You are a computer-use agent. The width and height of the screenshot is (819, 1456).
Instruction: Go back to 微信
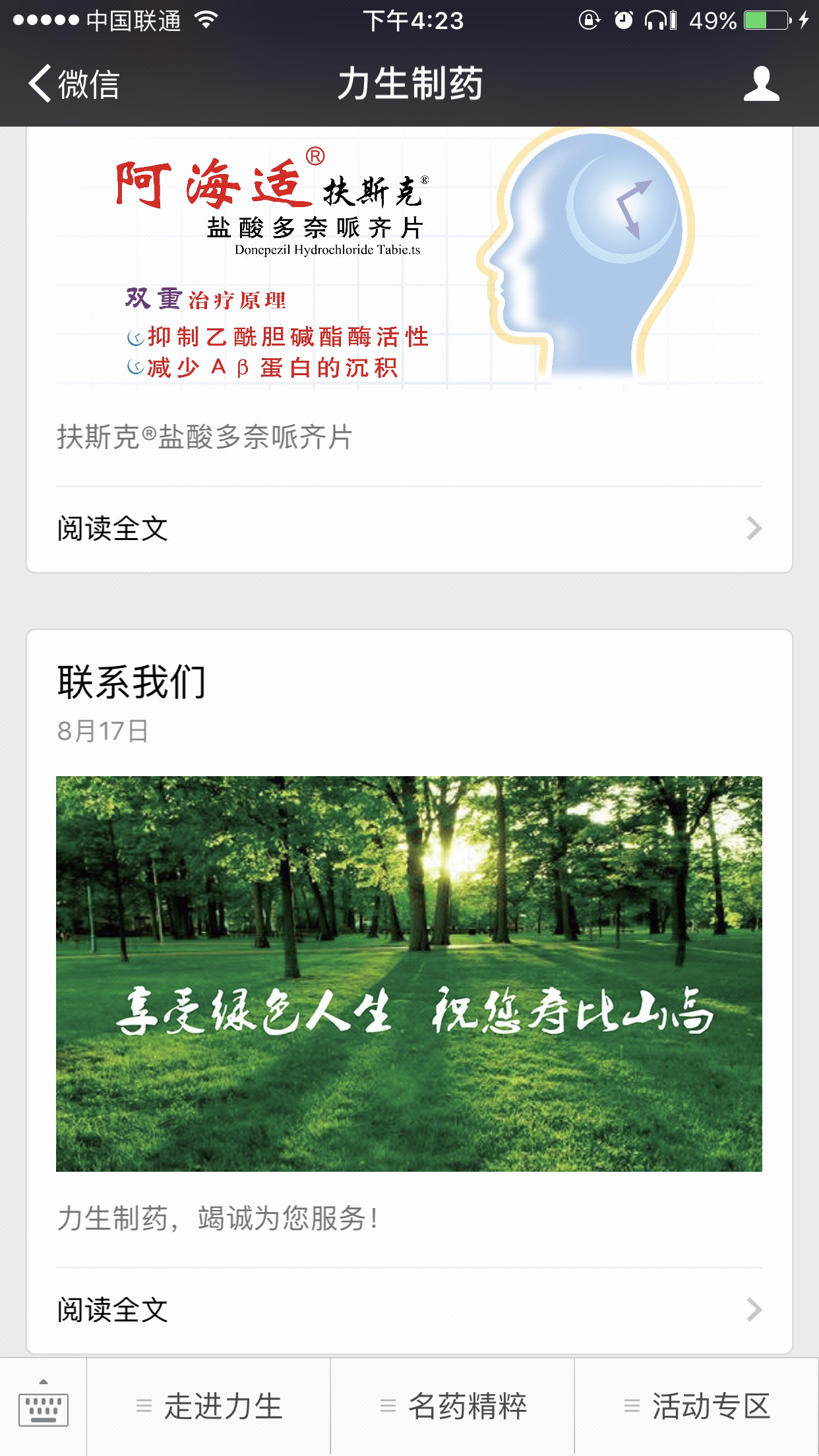coord(74,84)
